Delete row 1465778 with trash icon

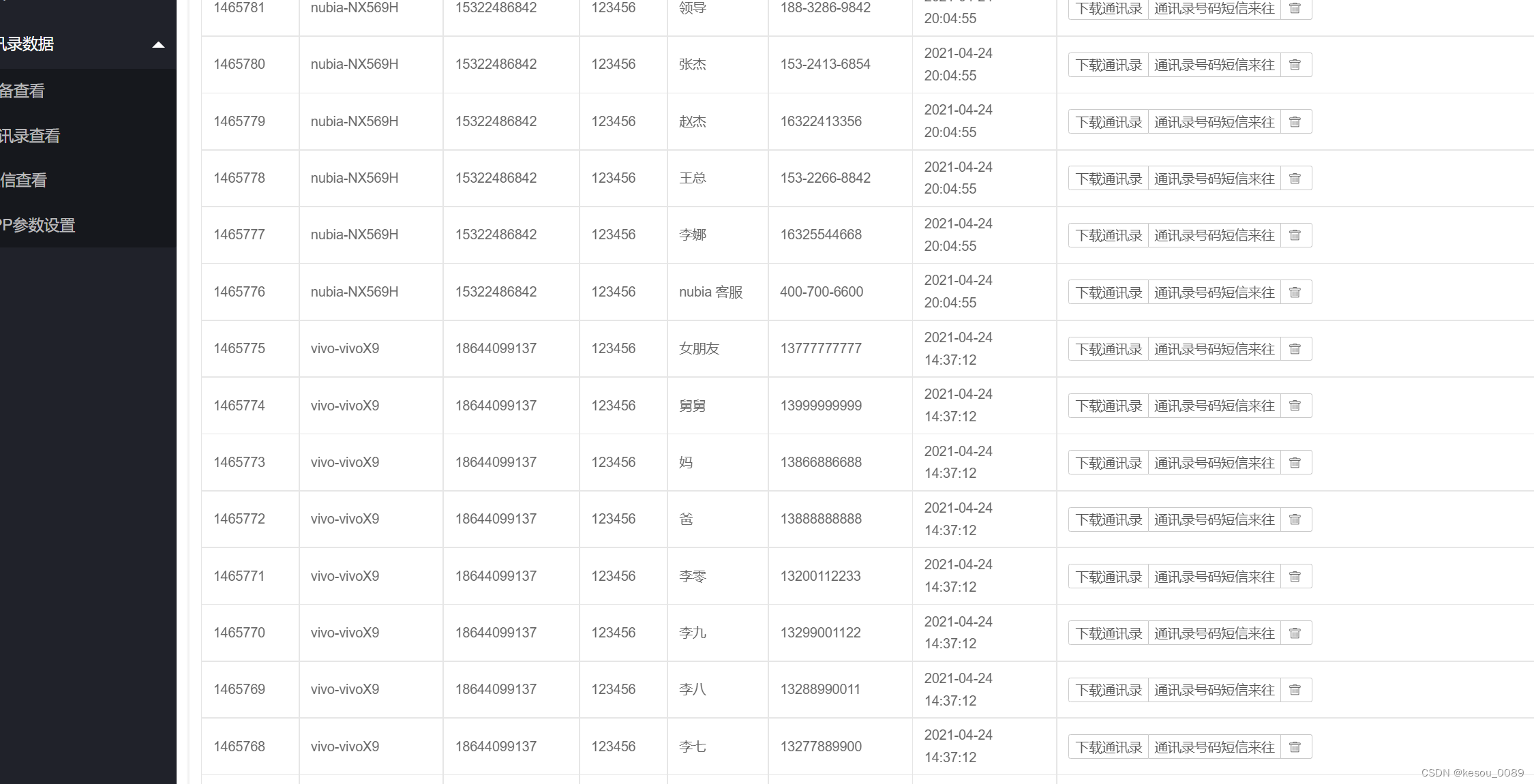tap(1295, 179)
